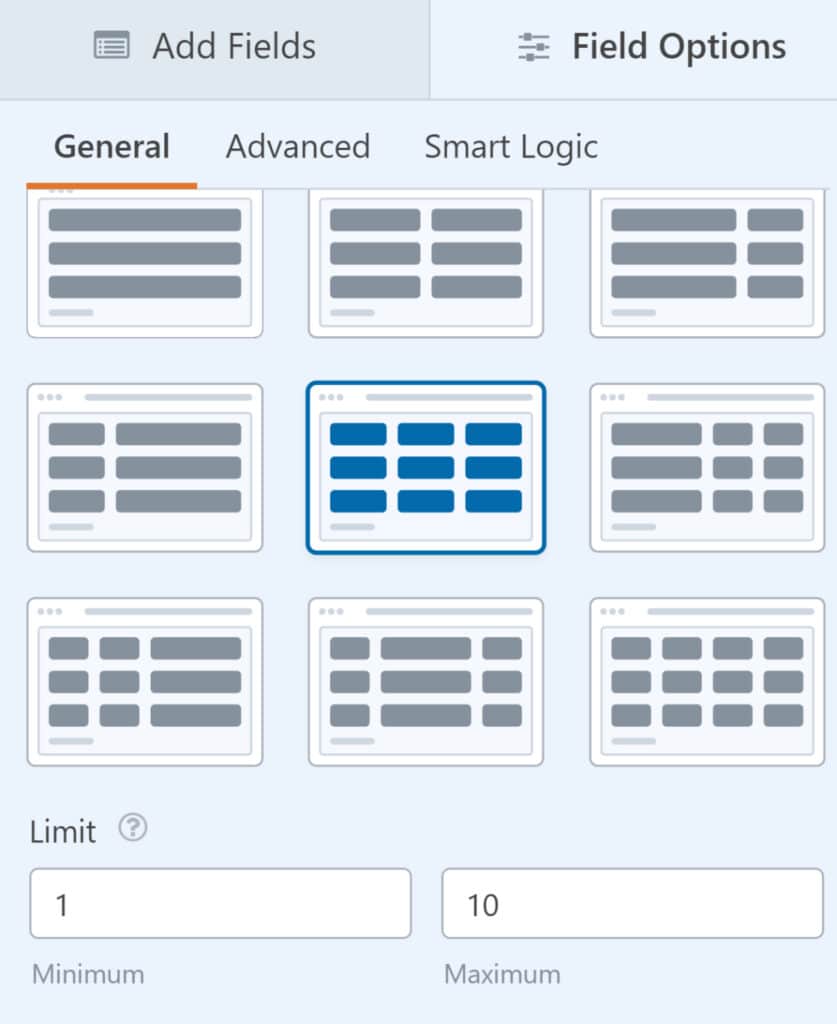Open the Field Options tab
This screenshot has height=1024, width=837.
[x=652, y=47]
